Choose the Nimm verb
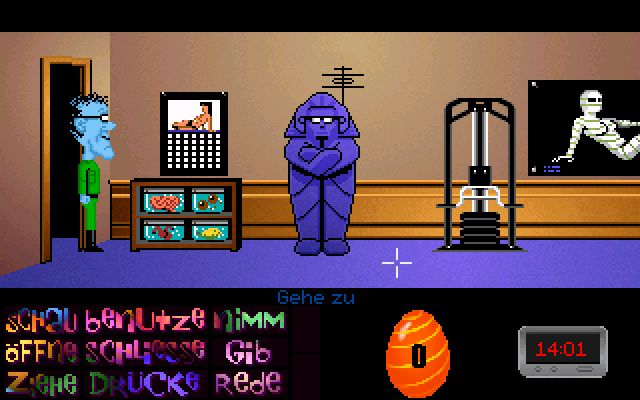This screenshot has width=640, height=400. pyautogui.click(x=249, y=322)
